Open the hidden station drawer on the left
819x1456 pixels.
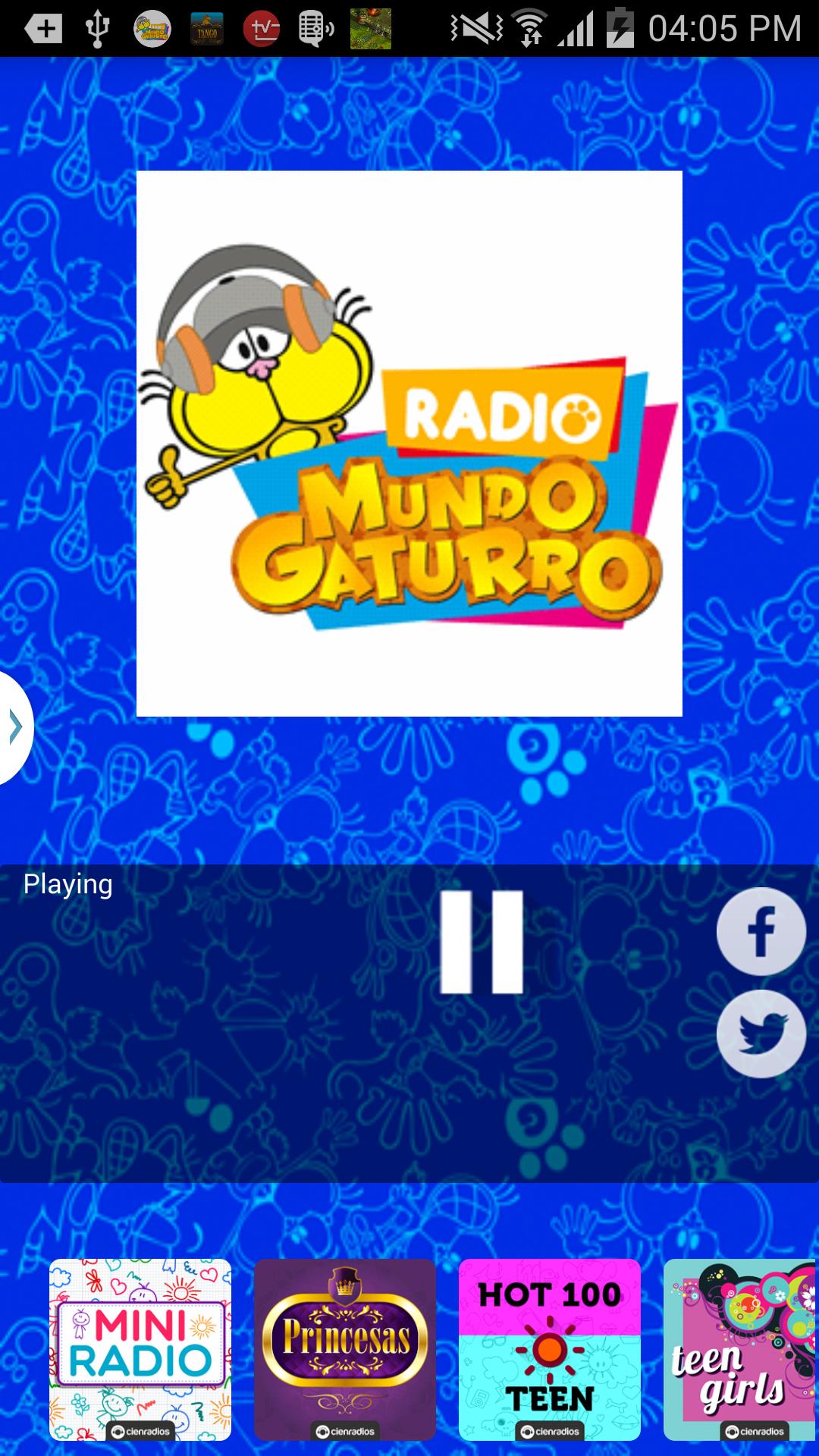(x=14, y=726)
